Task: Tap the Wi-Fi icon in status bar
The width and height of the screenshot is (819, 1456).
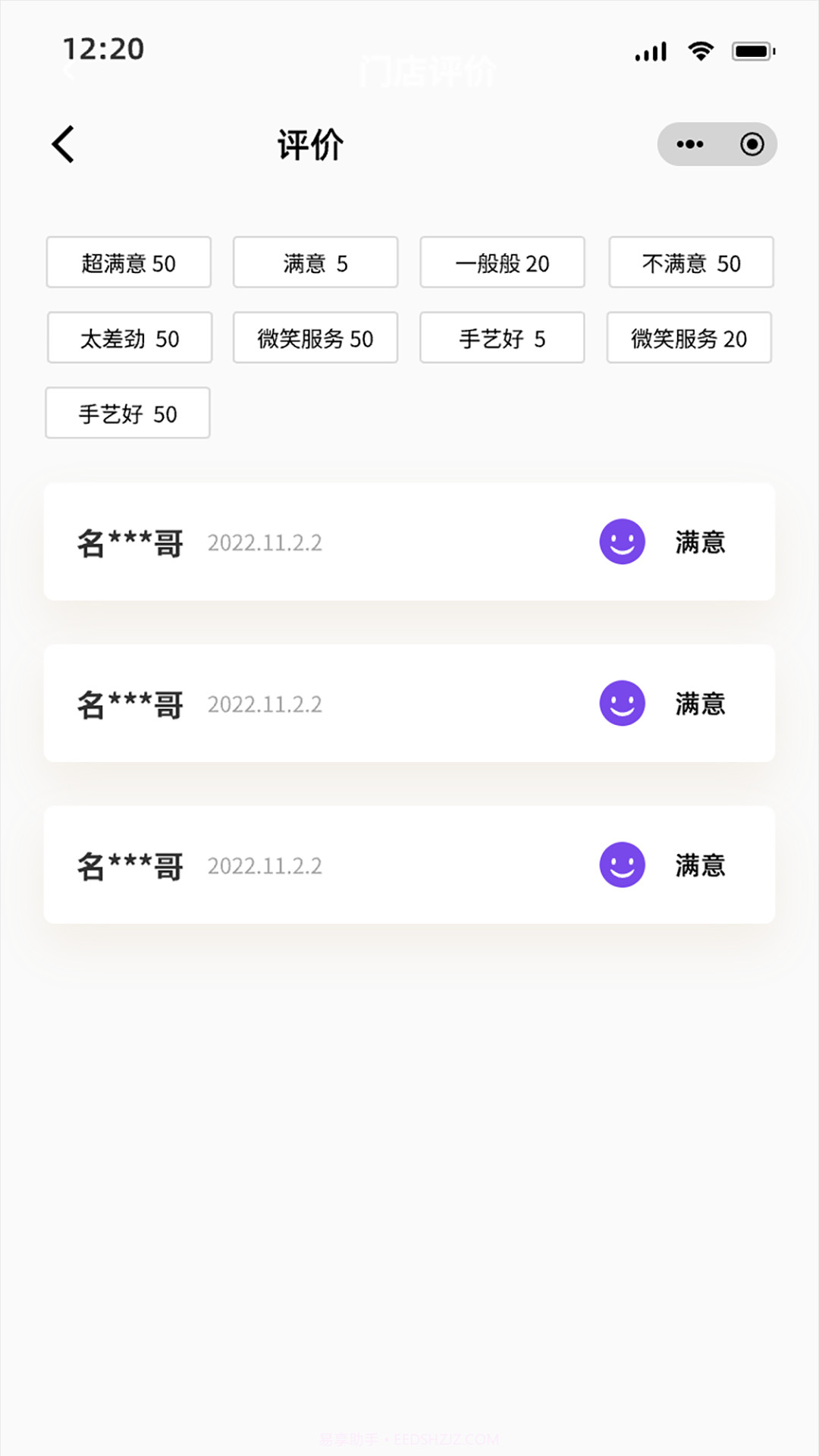Action: click(700, 50)
